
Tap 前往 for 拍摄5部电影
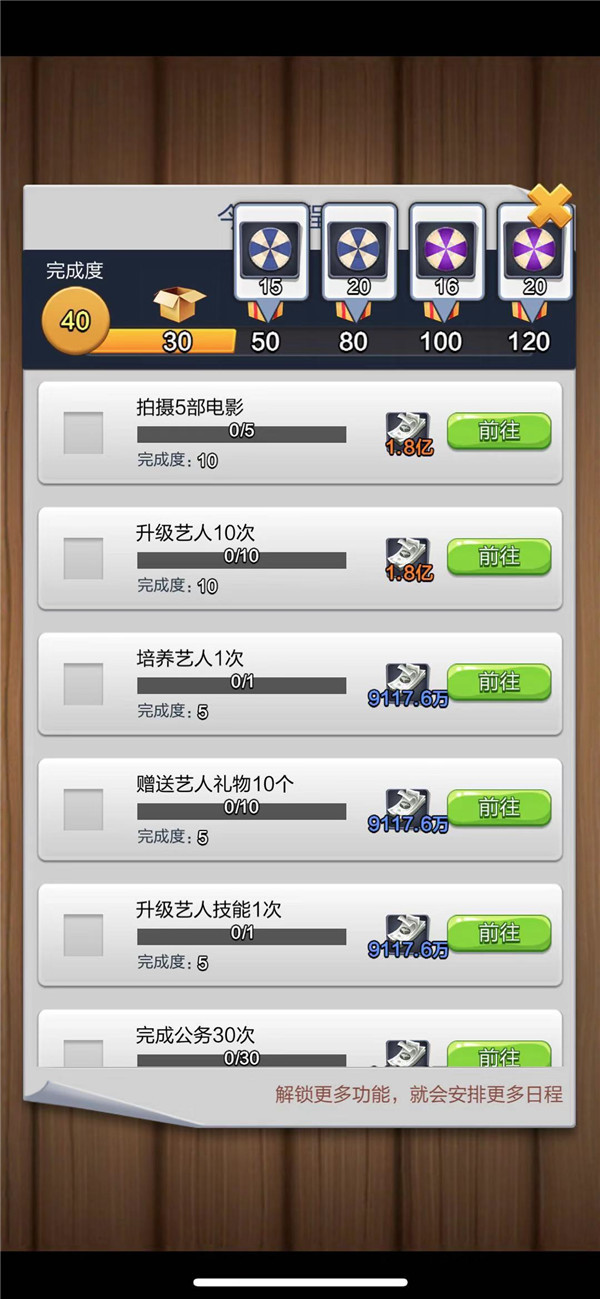click(498, 431)
